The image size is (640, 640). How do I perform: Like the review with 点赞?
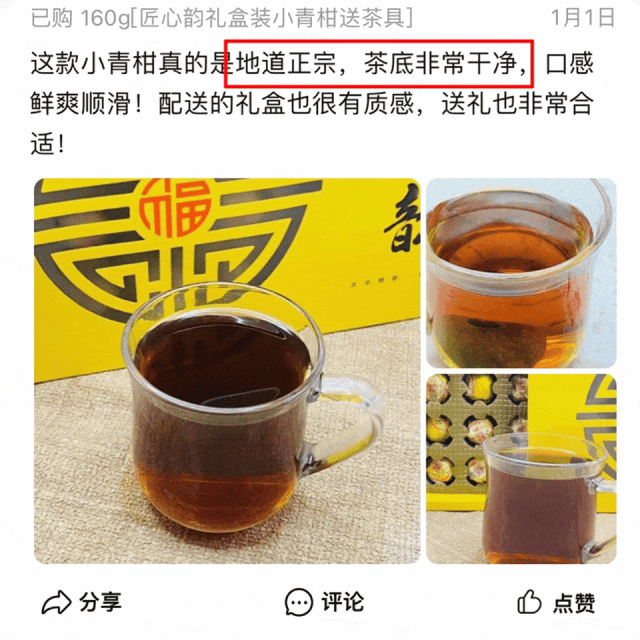tap(556, 602)
